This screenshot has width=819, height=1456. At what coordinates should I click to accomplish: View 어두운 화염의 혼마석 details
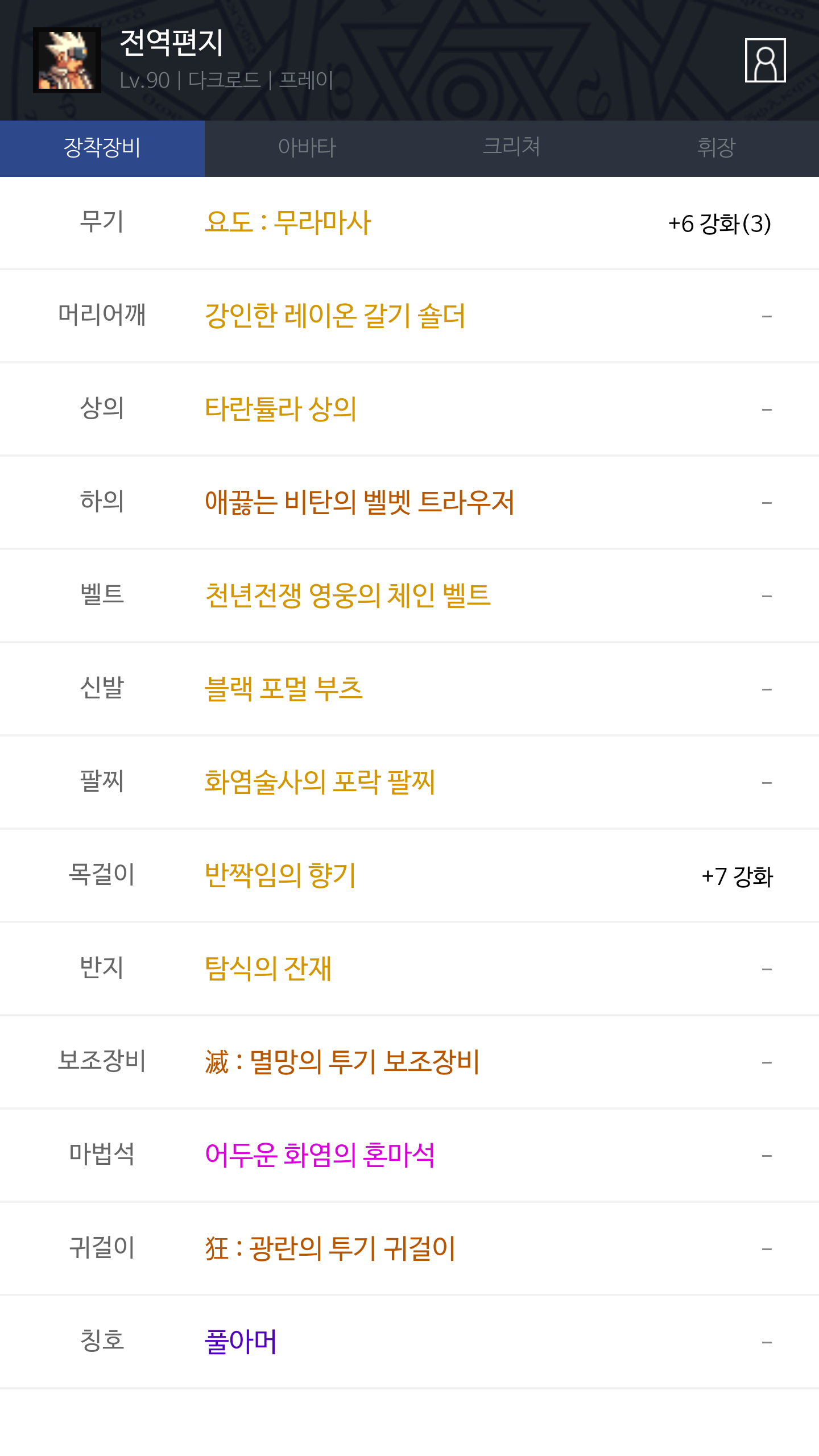[320, 1155]
